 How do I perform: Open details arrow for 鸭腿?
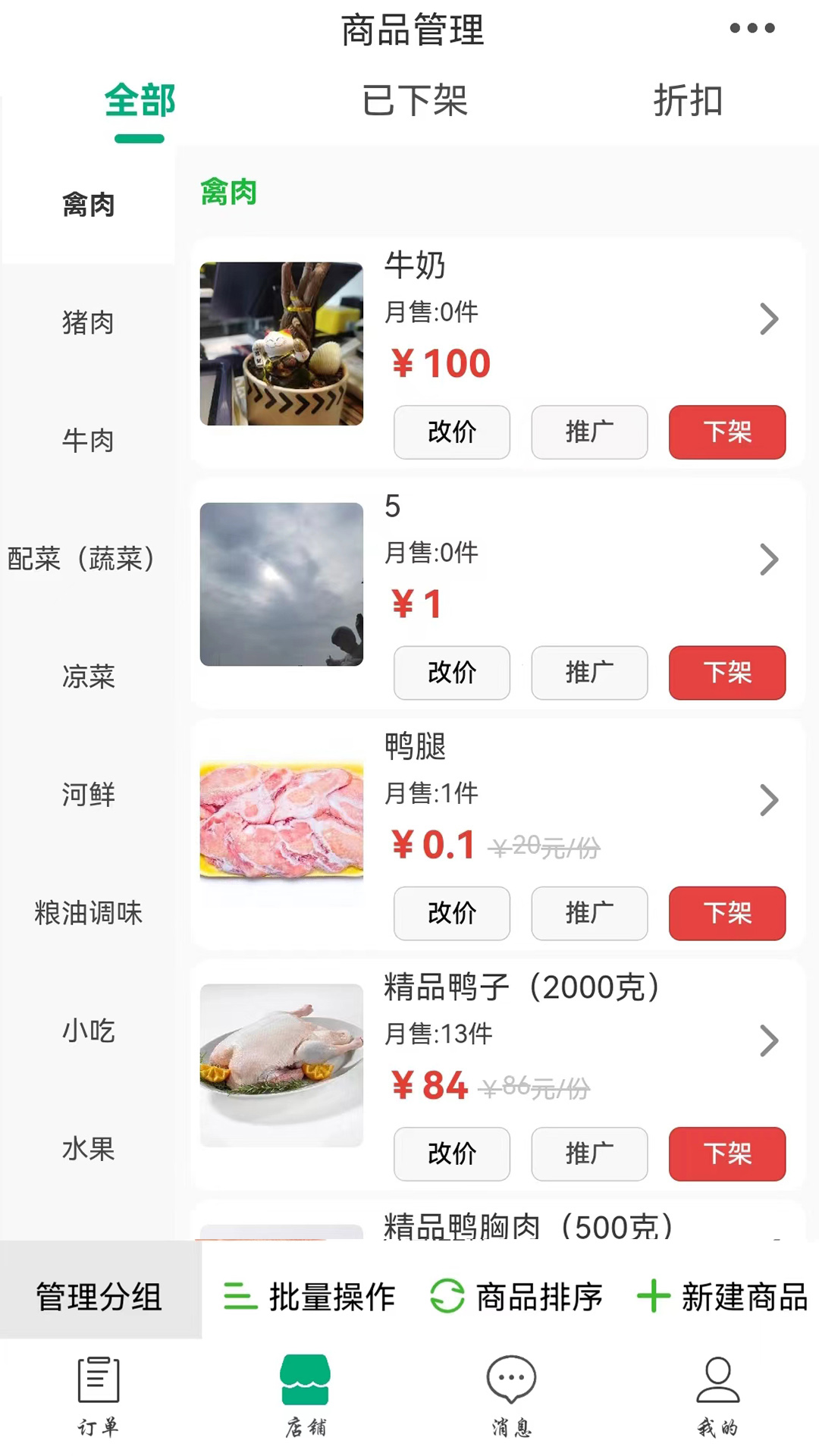click(769, 800)
